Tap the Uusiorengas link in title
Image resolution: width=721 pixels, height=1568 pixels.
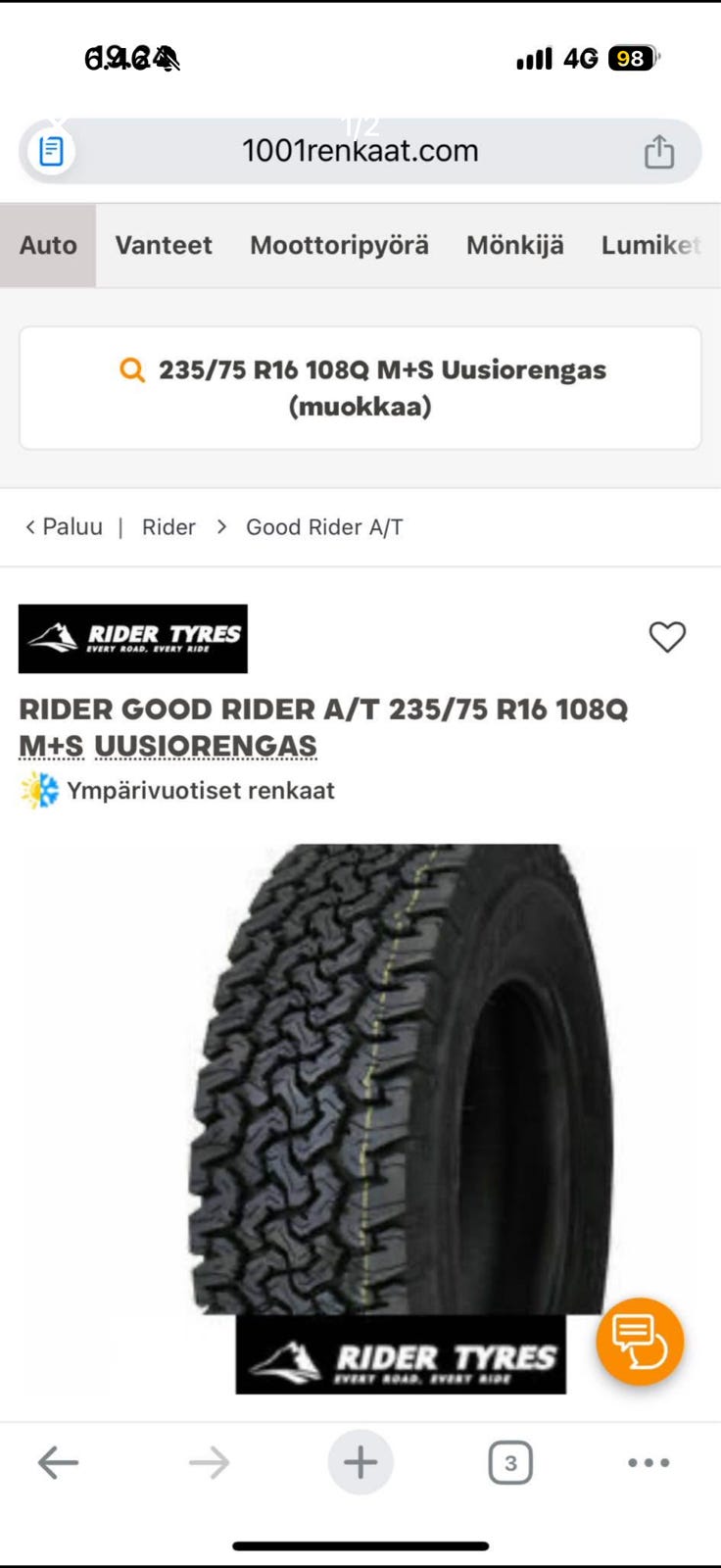tap(206, 747)
